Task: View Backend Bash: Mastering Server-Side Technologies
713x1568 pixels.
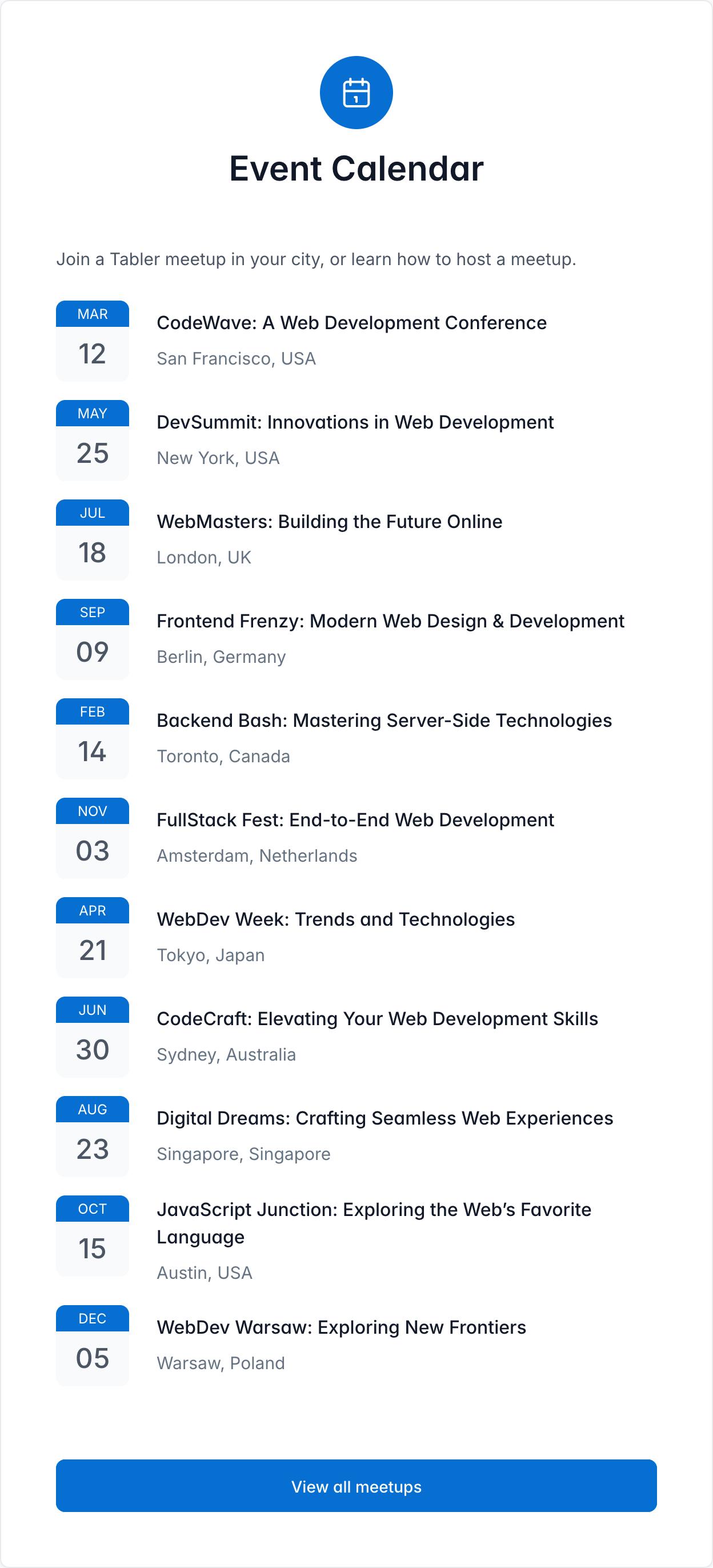Action: coord(384,720)
